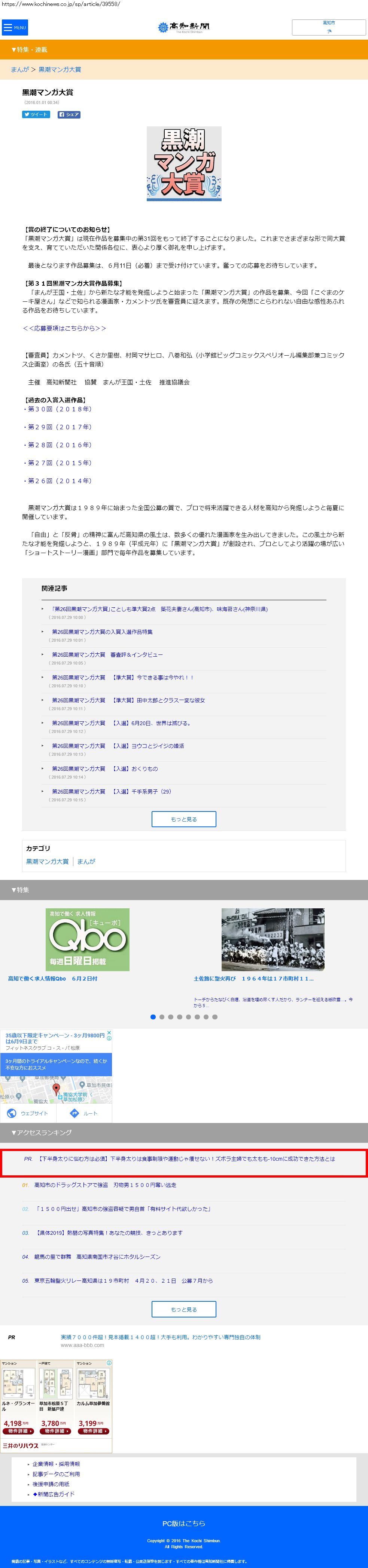The width and height of the screenshot is (368, 1568).
Task: Switch to PC版はこちら
Action: click(x=183, y=1523)
